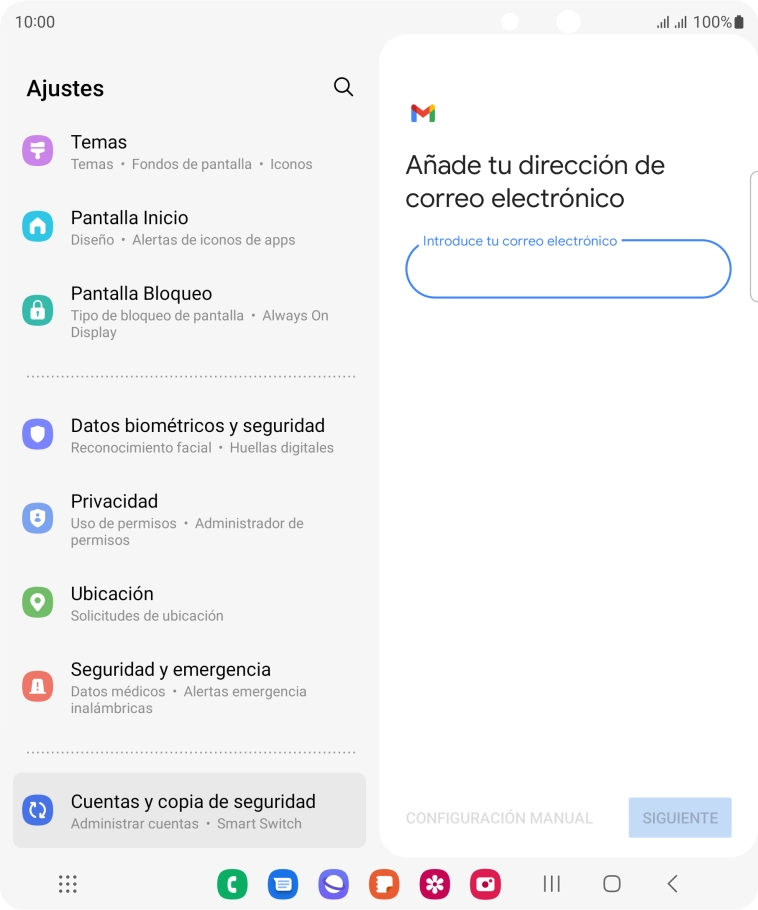Open Ubicación settings

pyautogui.click(x=190, y=603)
